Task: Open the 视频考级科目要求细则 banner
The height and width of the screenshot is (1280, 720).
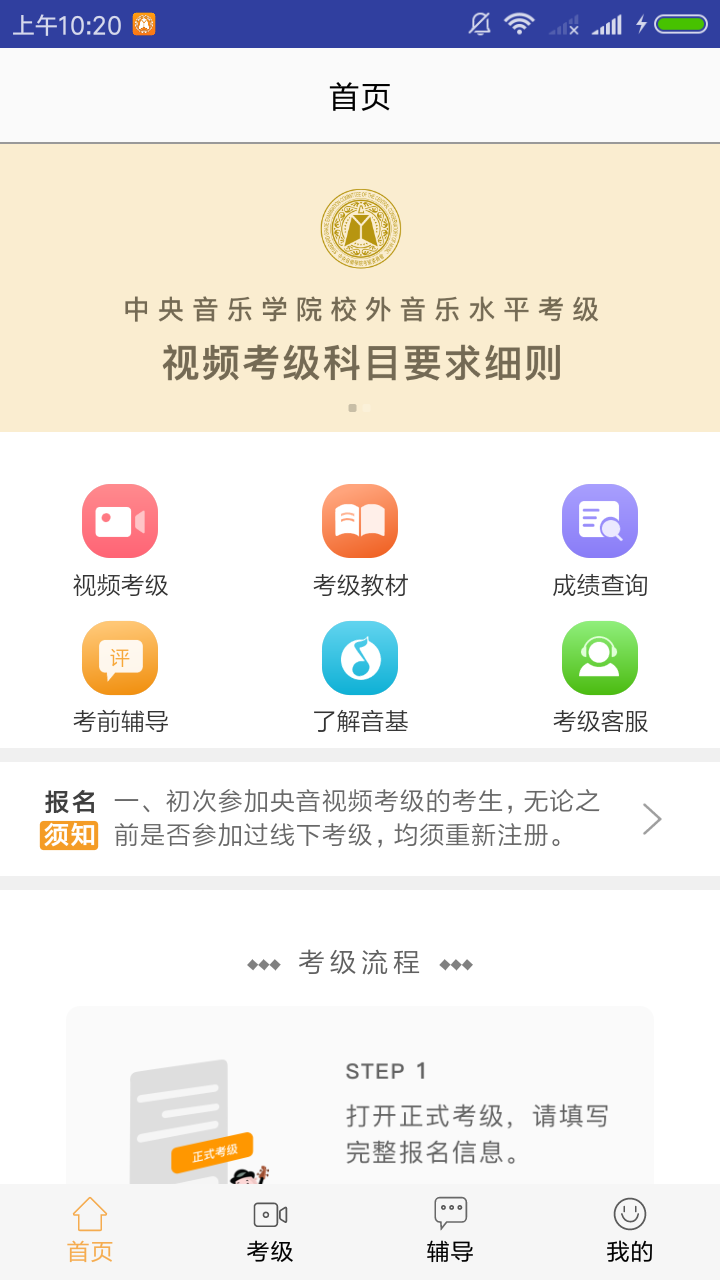Action: tap(360, 288)
